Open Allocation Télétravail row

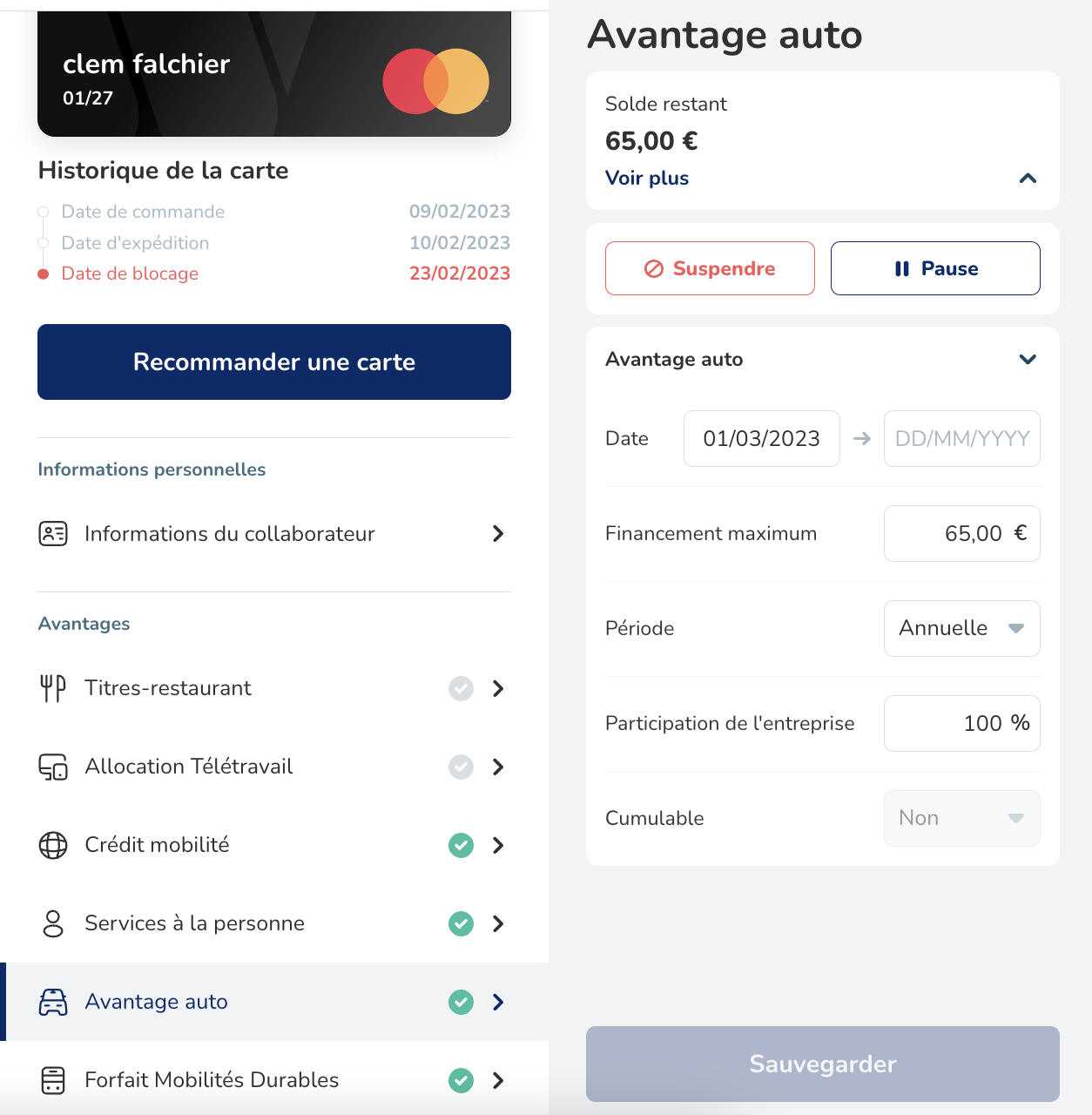point(273,767)
